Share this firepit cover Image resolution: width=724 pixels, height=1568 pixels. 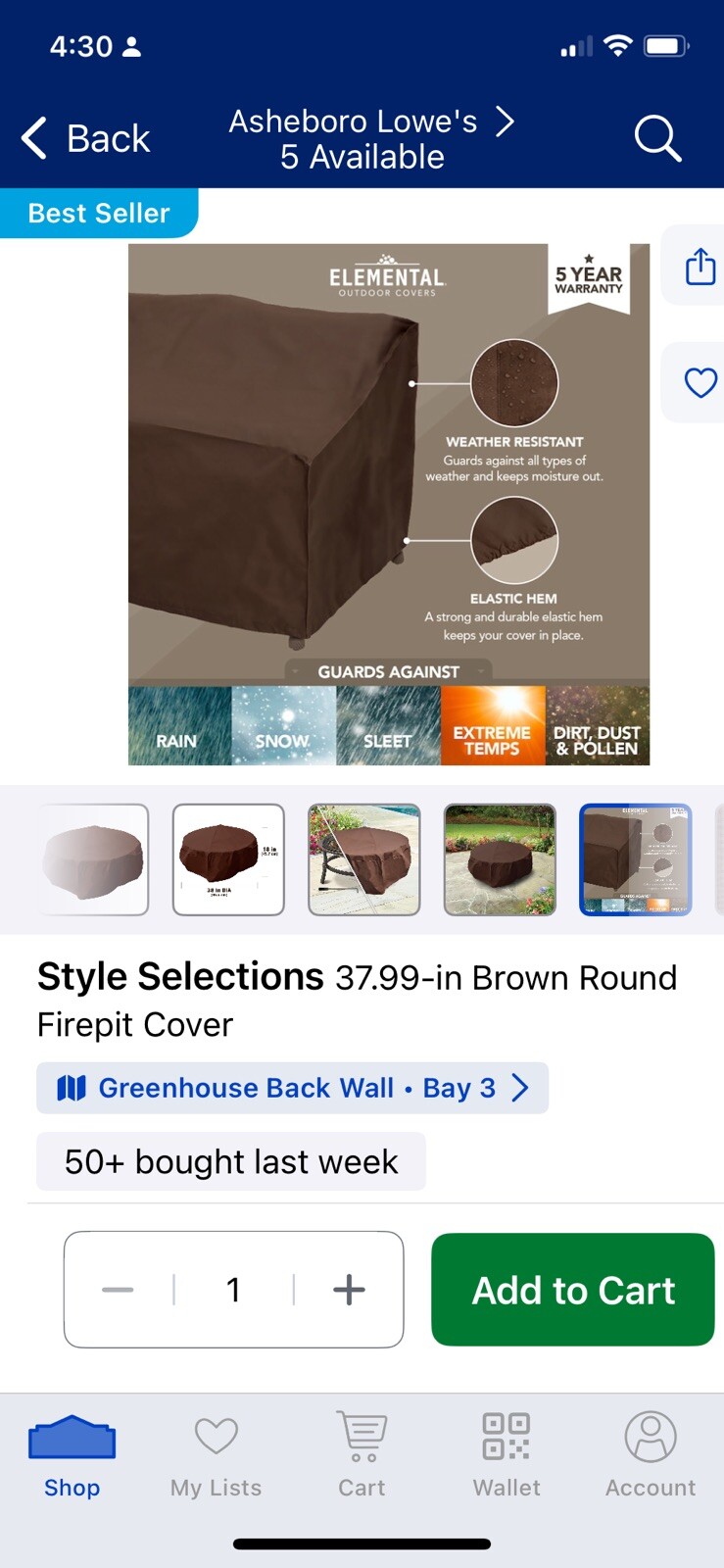pyautogui.click(x=700, y=266)
